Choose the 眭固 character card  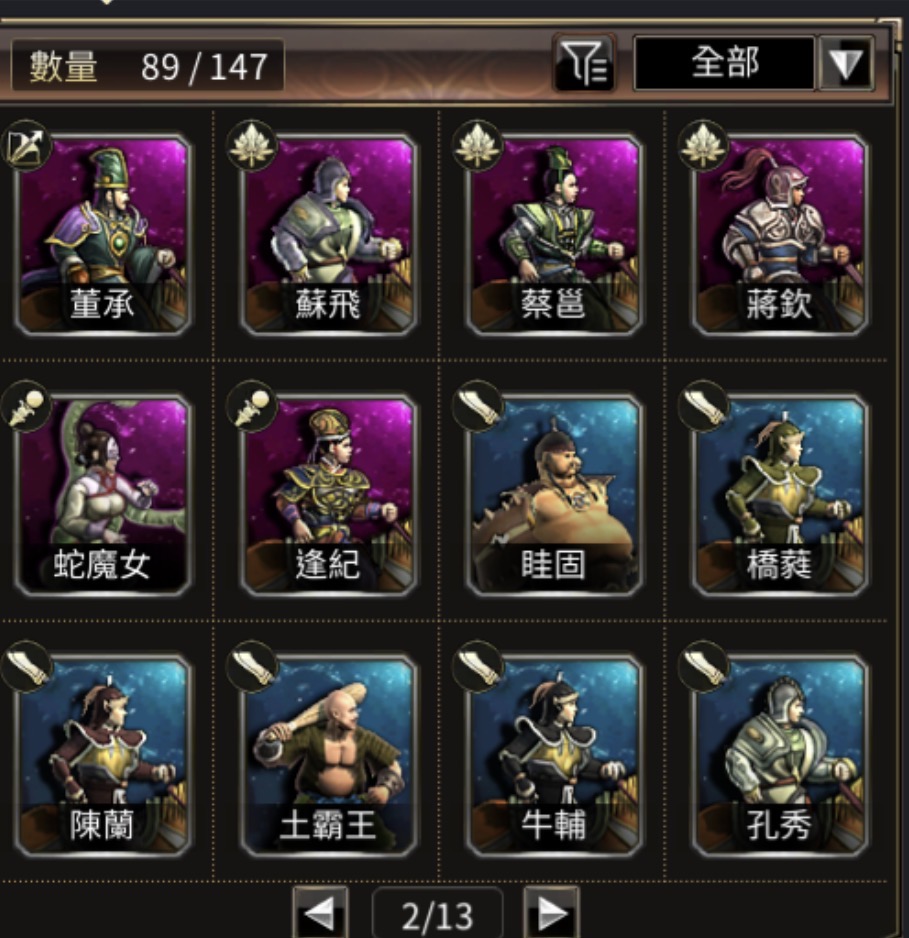coord(554,496)
